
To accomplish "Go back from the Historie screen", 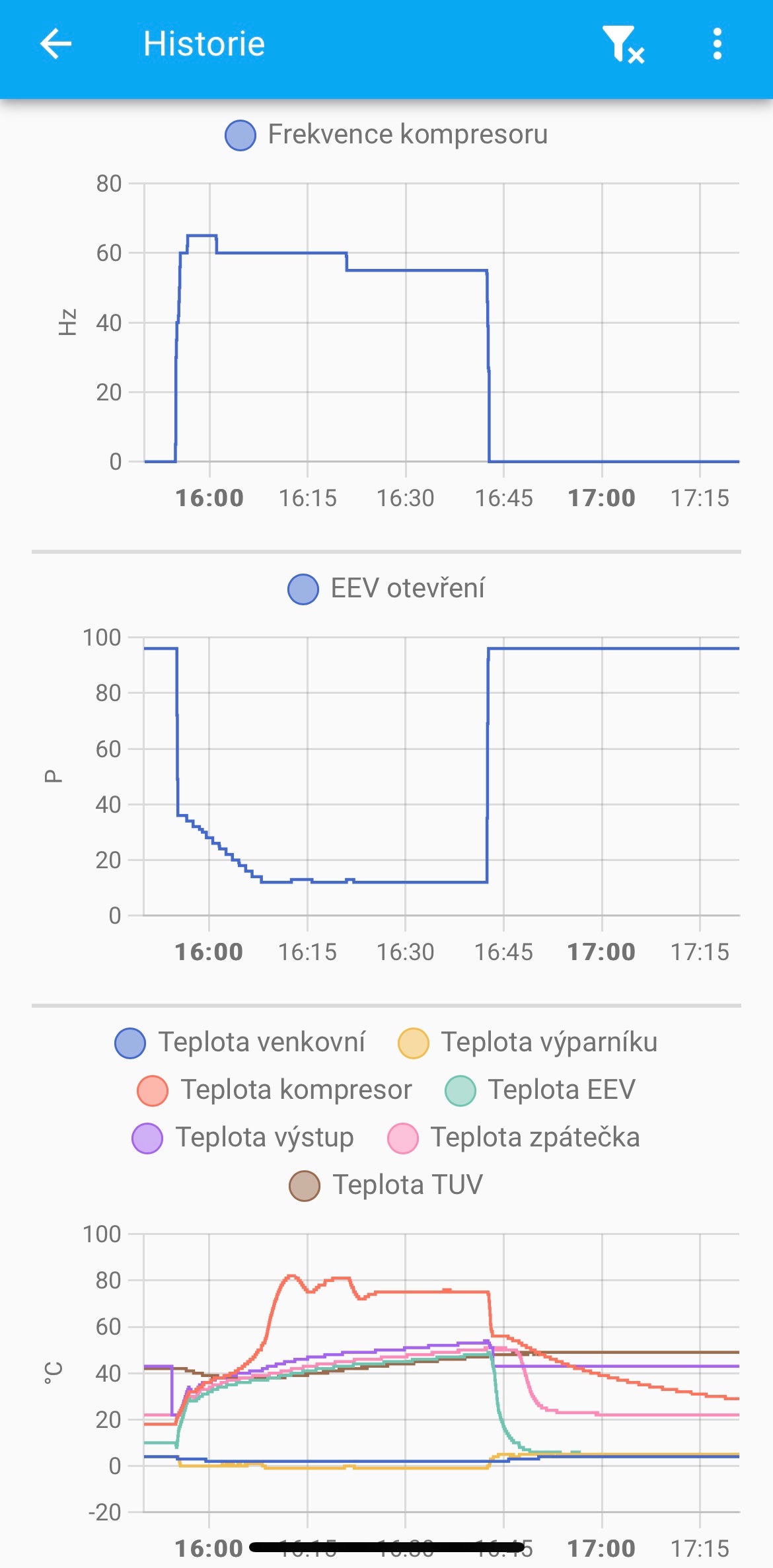I will click(x=55, y=44).
